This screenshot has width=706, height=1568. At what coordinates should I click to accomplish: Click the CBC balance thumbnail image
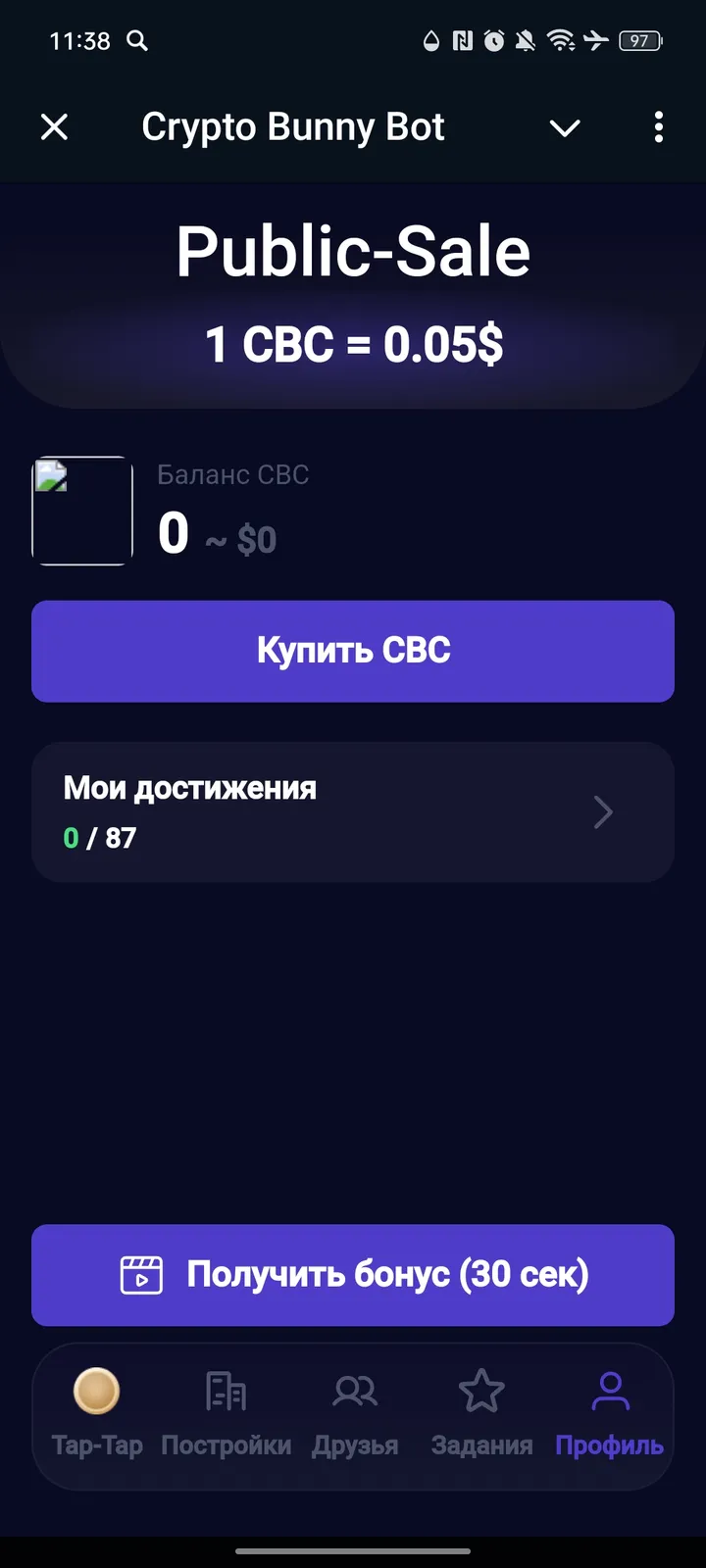82,511
